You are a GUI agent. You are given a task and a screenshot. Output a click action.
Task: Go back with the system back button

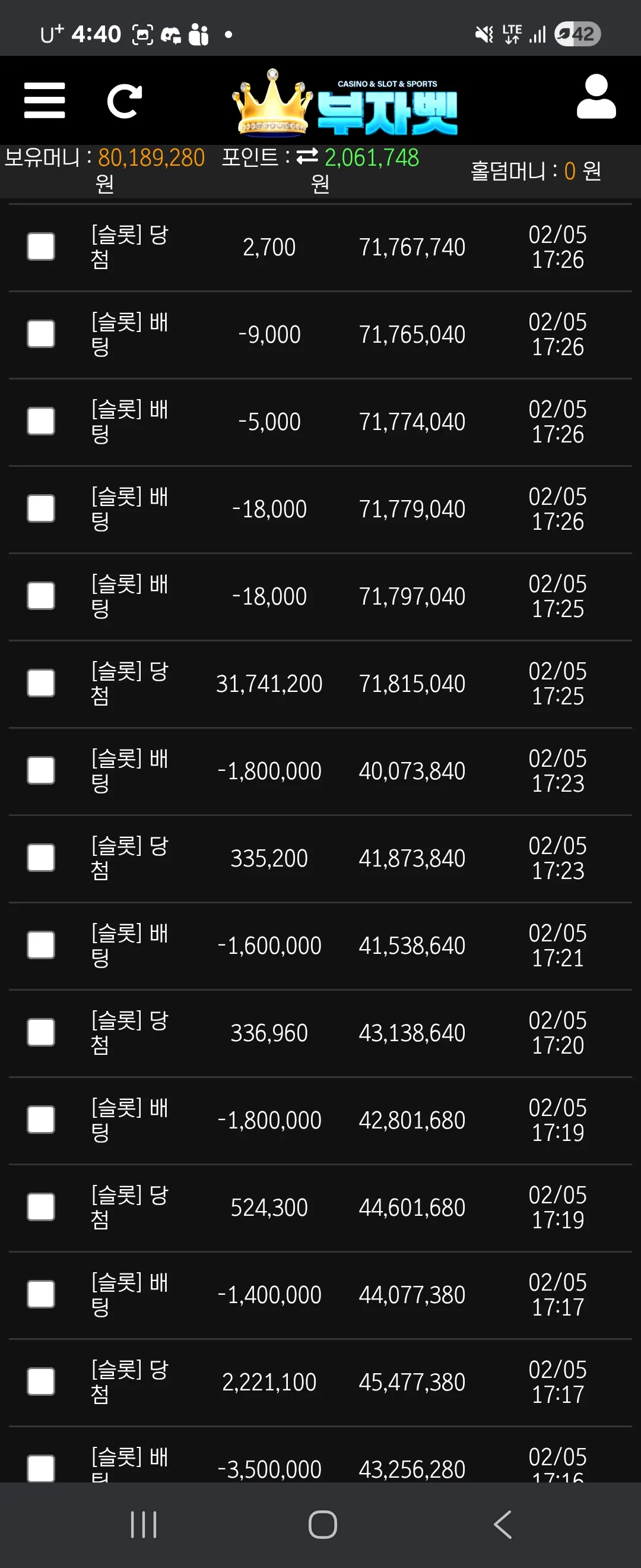pos(502,1525)
